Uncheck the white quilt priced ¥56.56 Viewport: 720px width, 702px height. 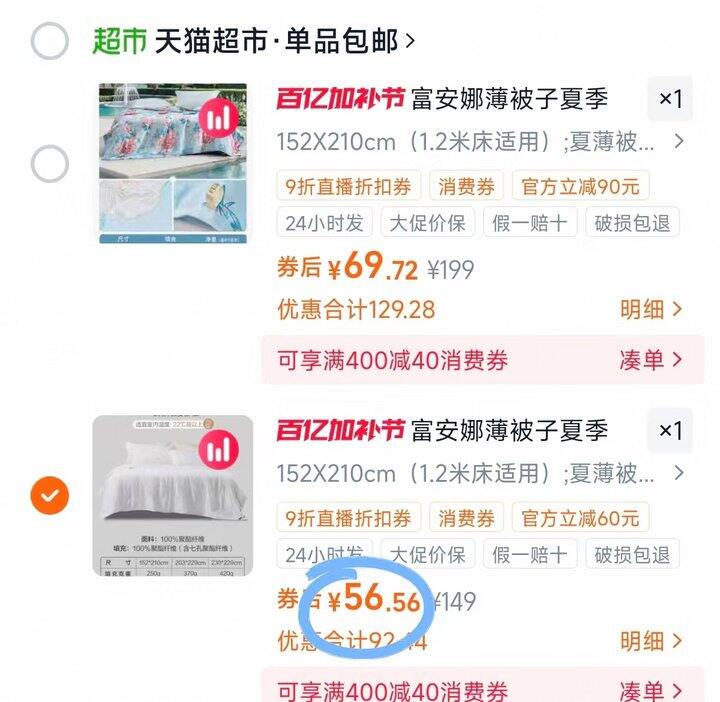tap(50, 495)
